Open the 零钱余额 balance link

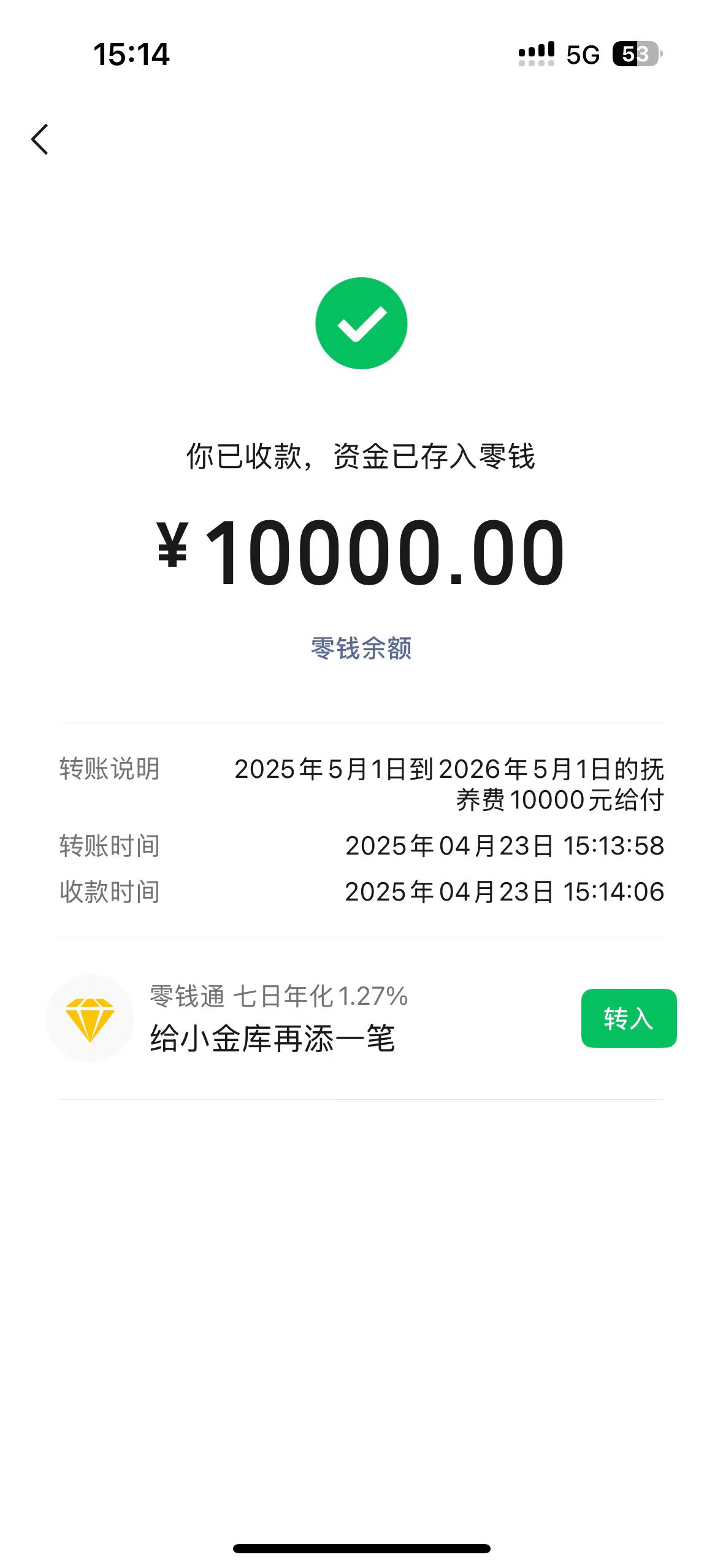pyautogui.click(x=361, y=648)
